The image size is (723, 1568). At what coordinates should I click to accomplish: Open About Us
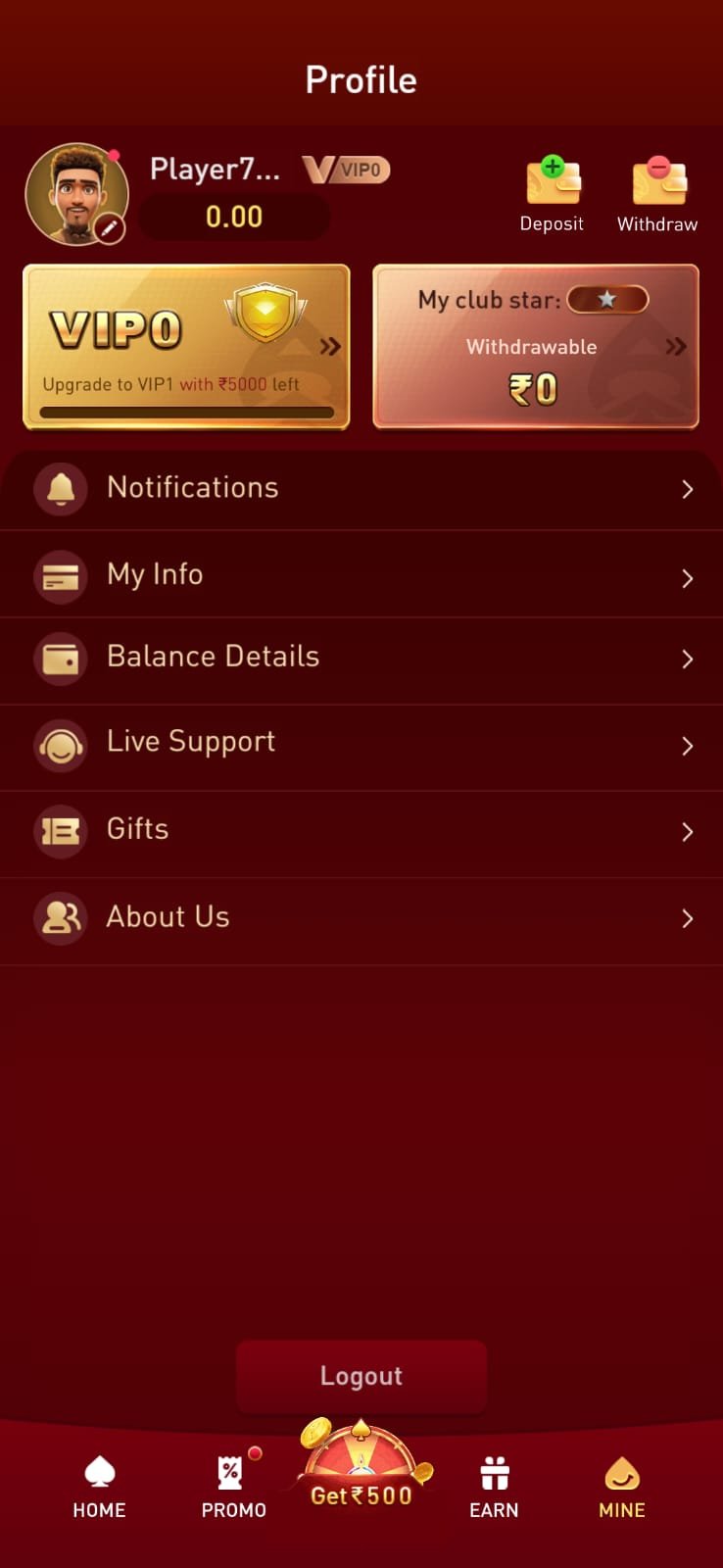click(x=361, y=917)
